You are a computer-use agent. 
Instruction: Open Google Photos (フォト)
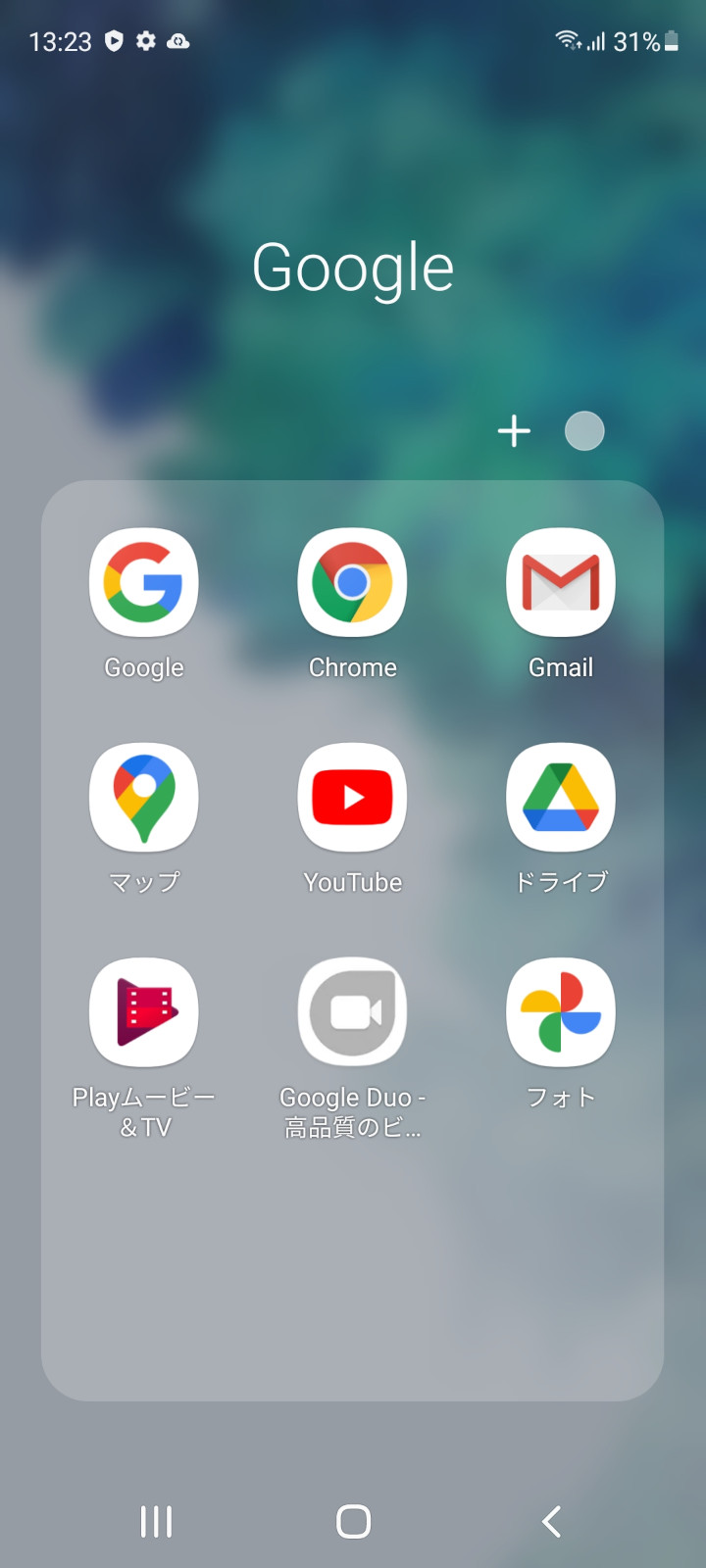(x=560, y=1012)
